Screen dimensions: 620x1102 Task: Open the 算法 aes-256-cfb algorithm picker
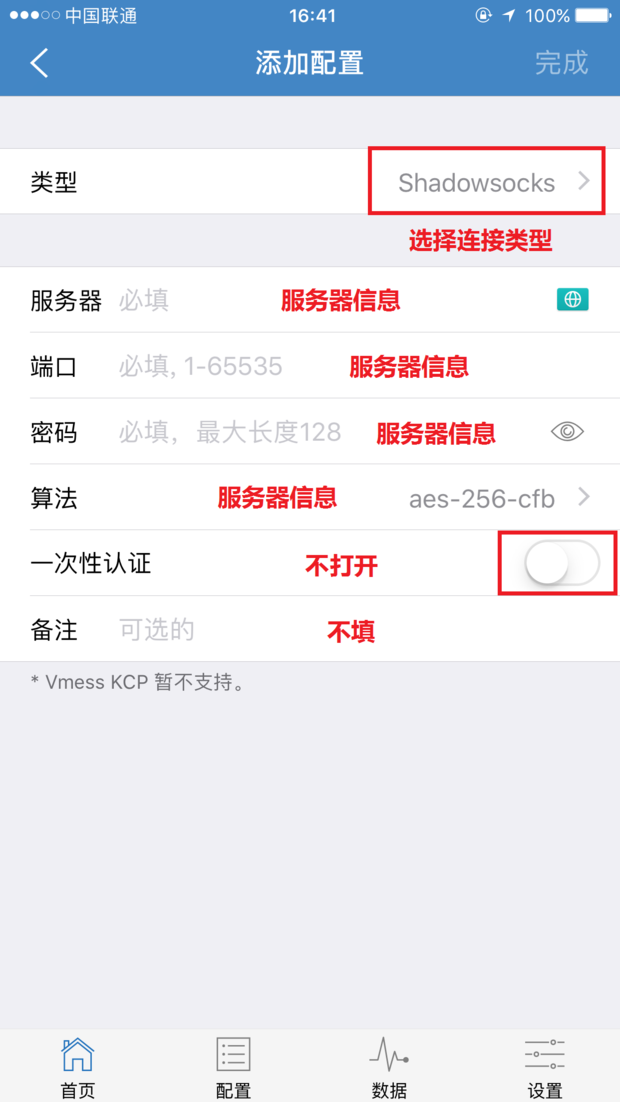[310, 498]
